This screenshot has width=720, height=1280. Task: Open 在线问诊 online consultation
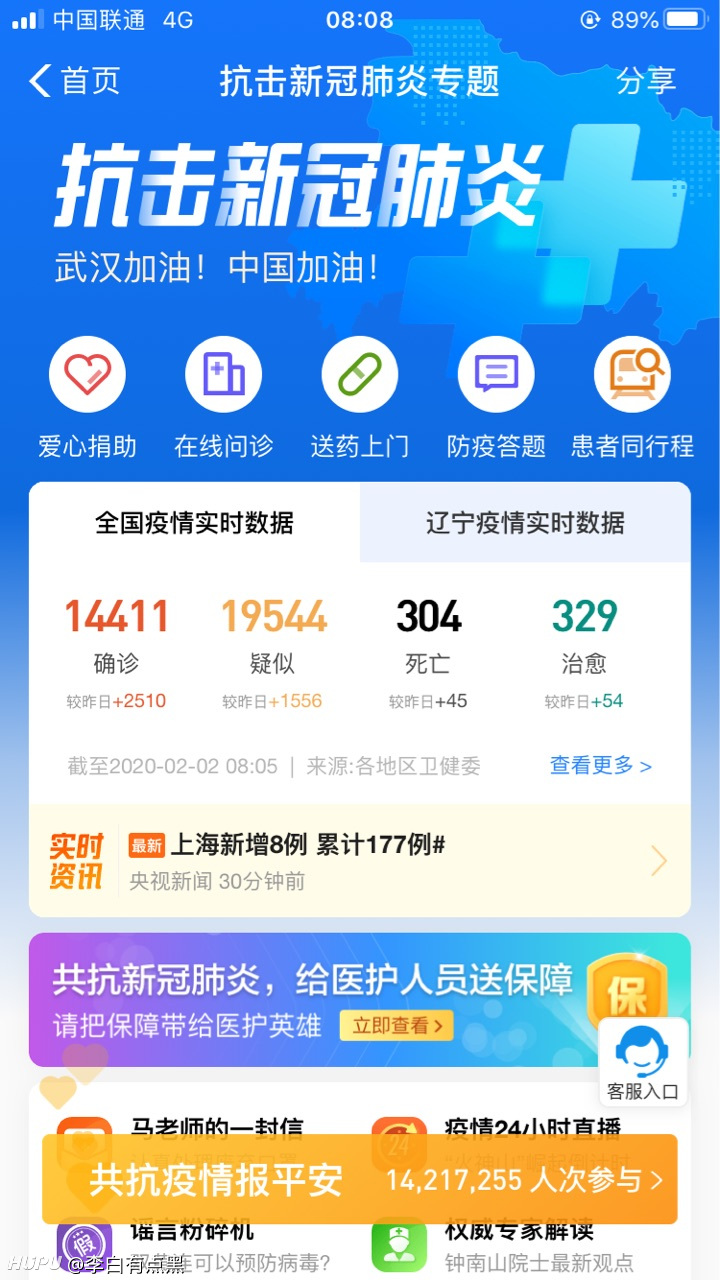tap(224, 399)
